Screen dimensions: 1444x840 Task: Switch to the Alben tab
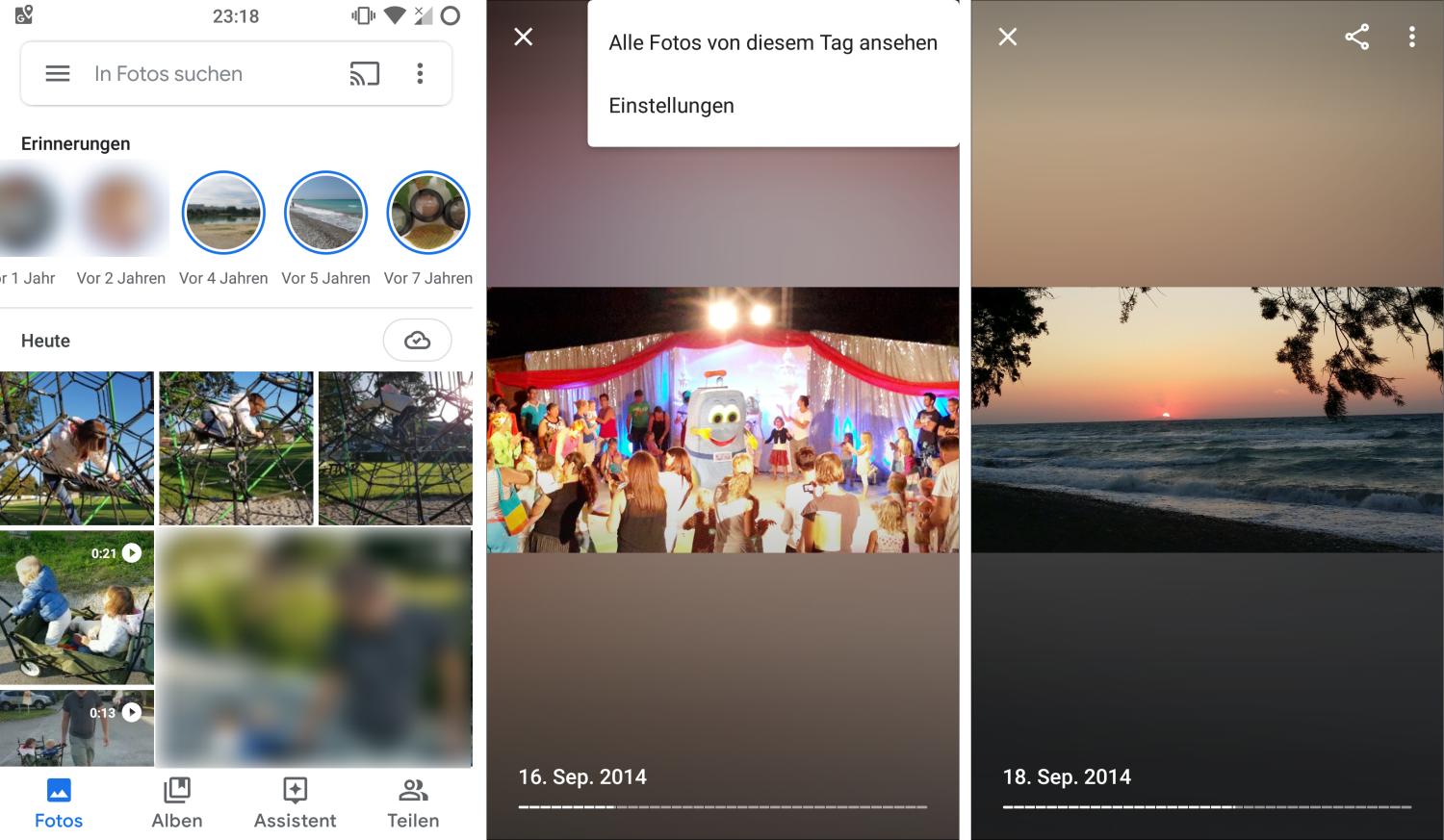tap(177, 802)
